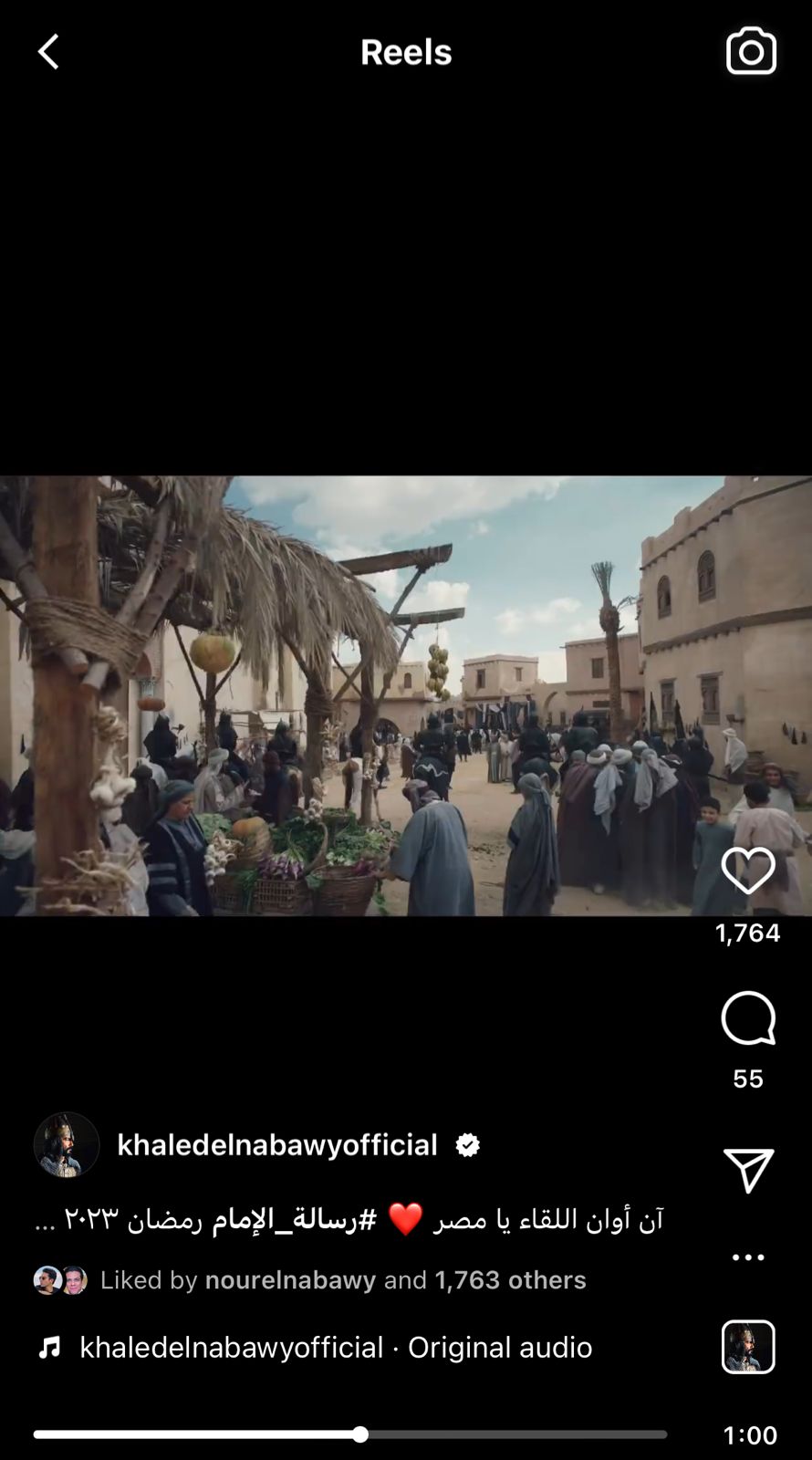Viewport: 812px width, 1460px height.
Task: Tap the video progress bar to seek
Action: (350, 1434)
